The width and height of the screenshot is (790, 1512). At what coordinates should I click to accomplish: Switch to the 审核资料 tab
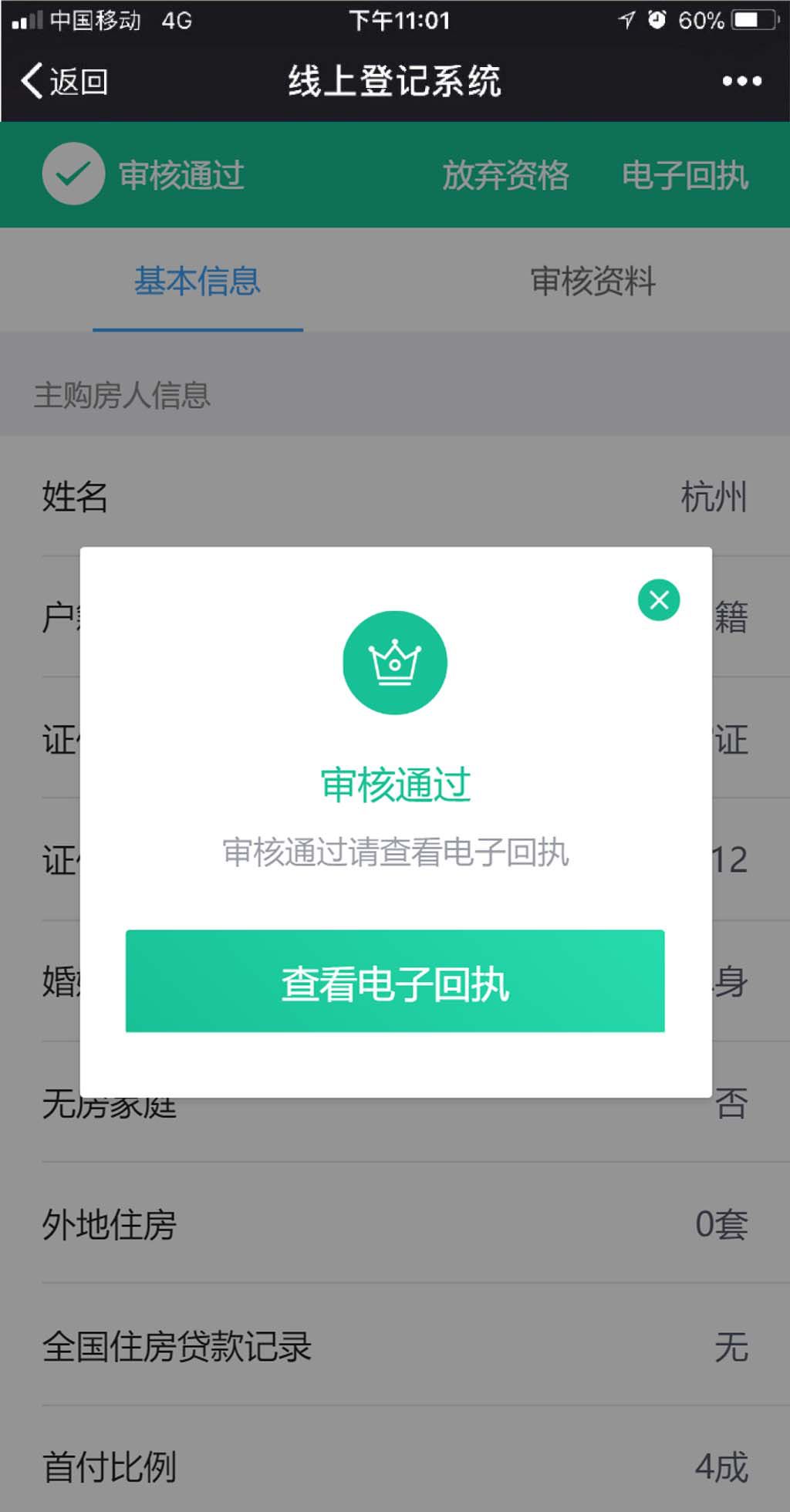[592, 281]
